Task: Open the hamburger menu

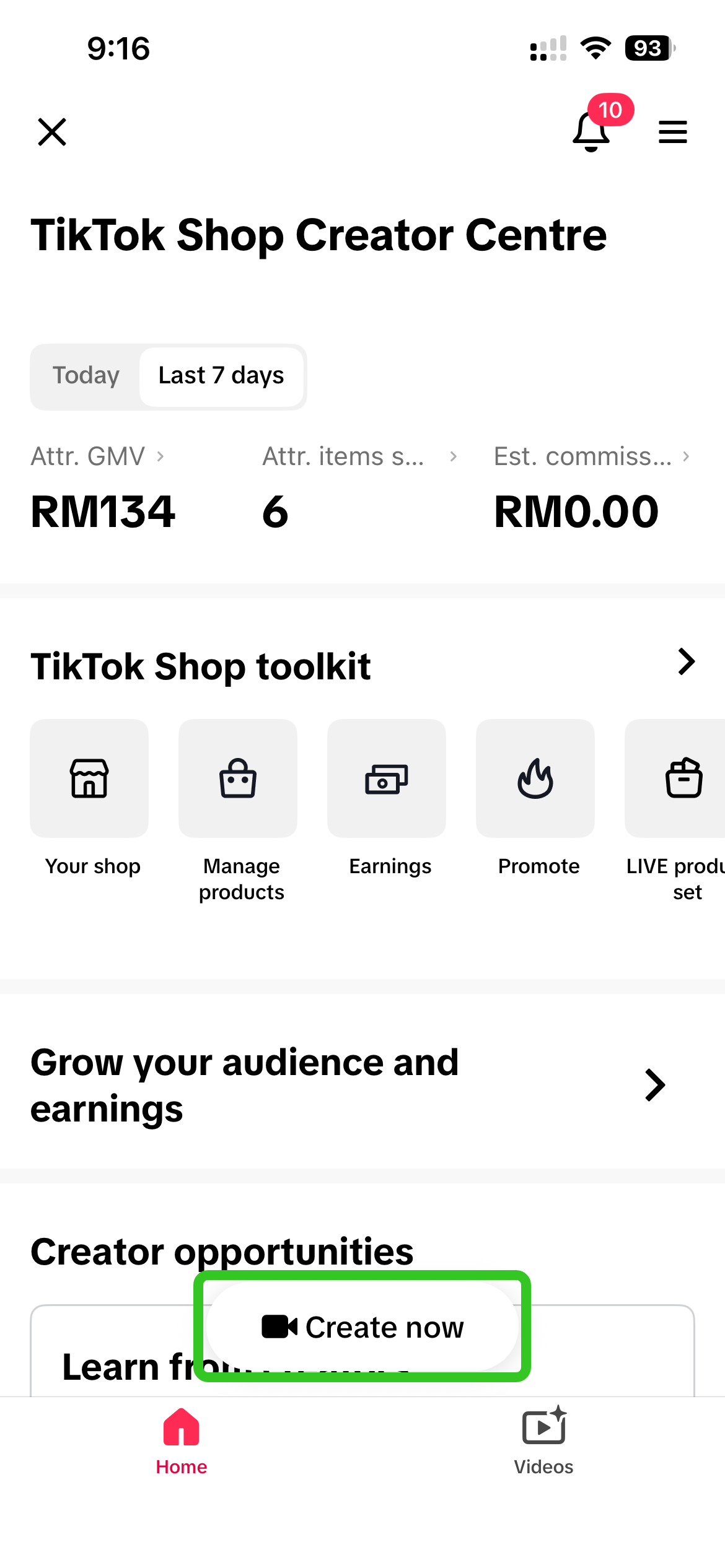Action: coord(672,132)
